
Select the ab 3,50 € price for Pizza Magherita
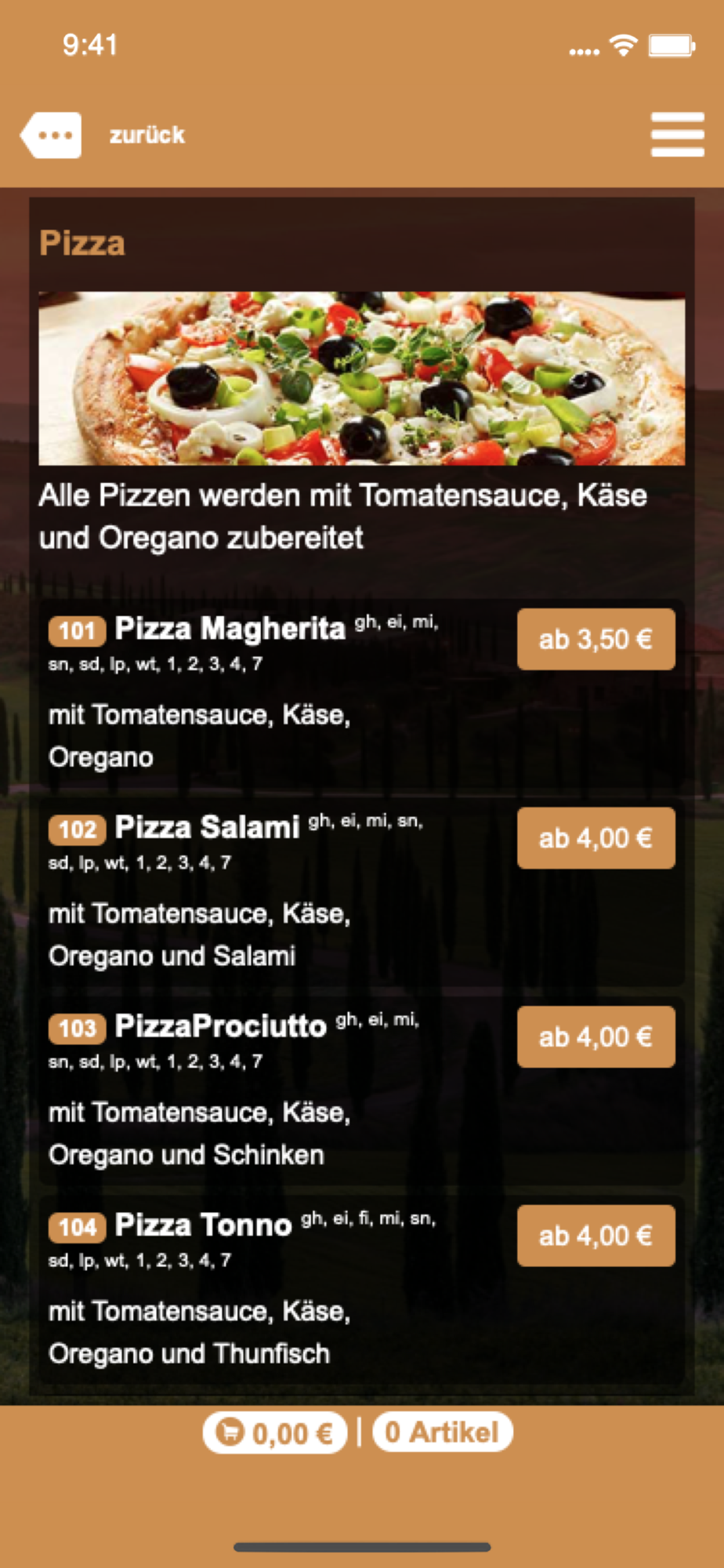(x=595, y=639)
